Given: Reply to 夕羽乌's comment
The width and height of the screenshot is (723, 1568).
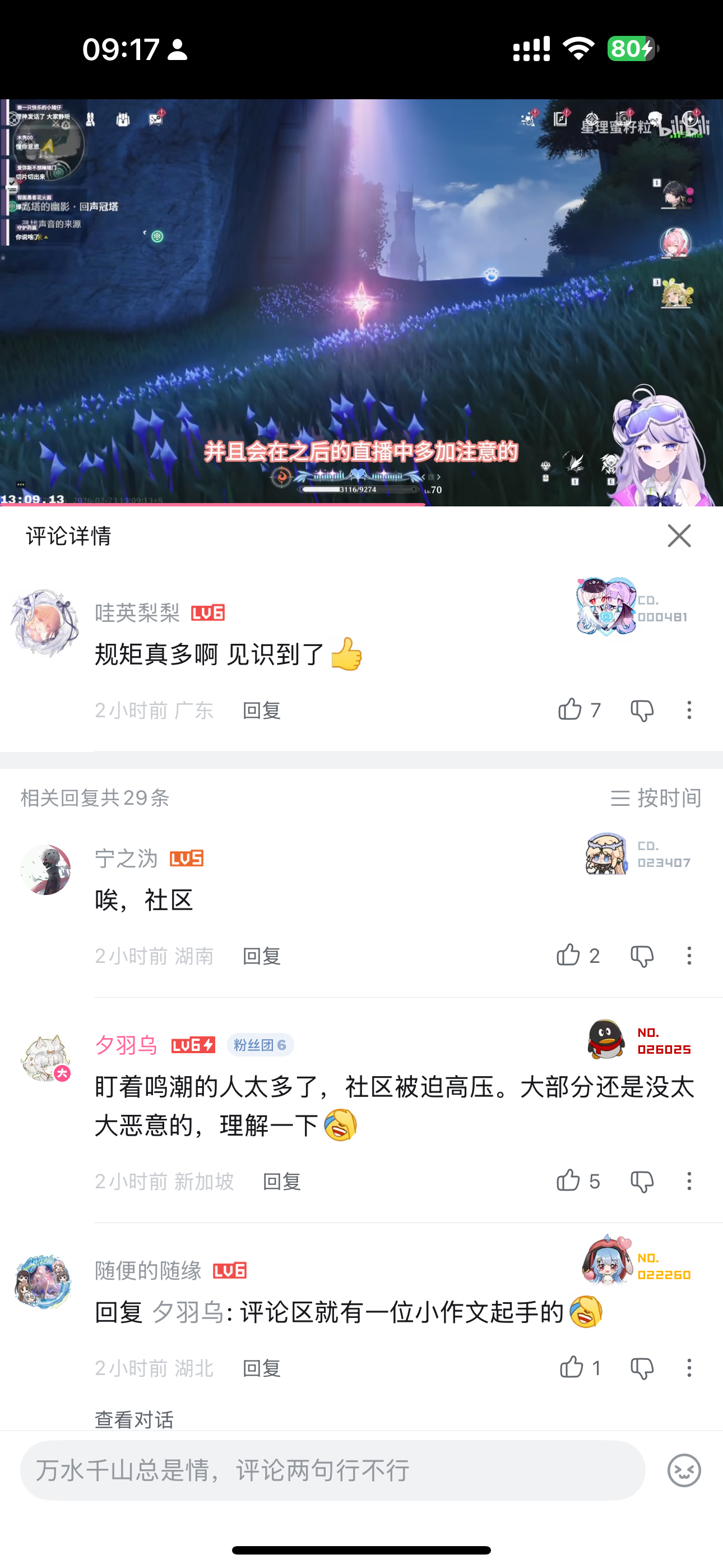Looking at the screenshot, I should pos(281,1182).
